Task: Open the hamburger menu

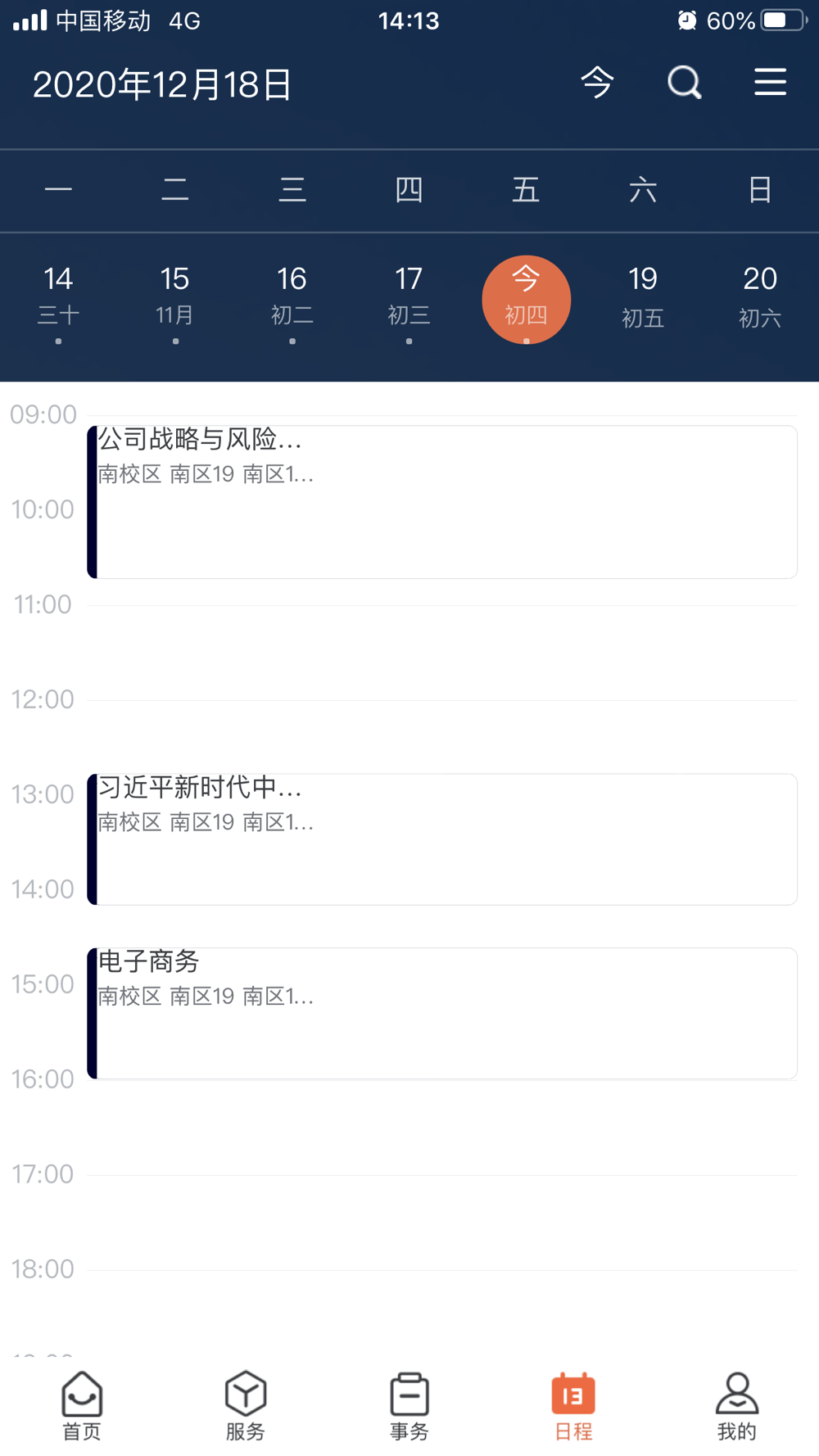Action: 771,82
